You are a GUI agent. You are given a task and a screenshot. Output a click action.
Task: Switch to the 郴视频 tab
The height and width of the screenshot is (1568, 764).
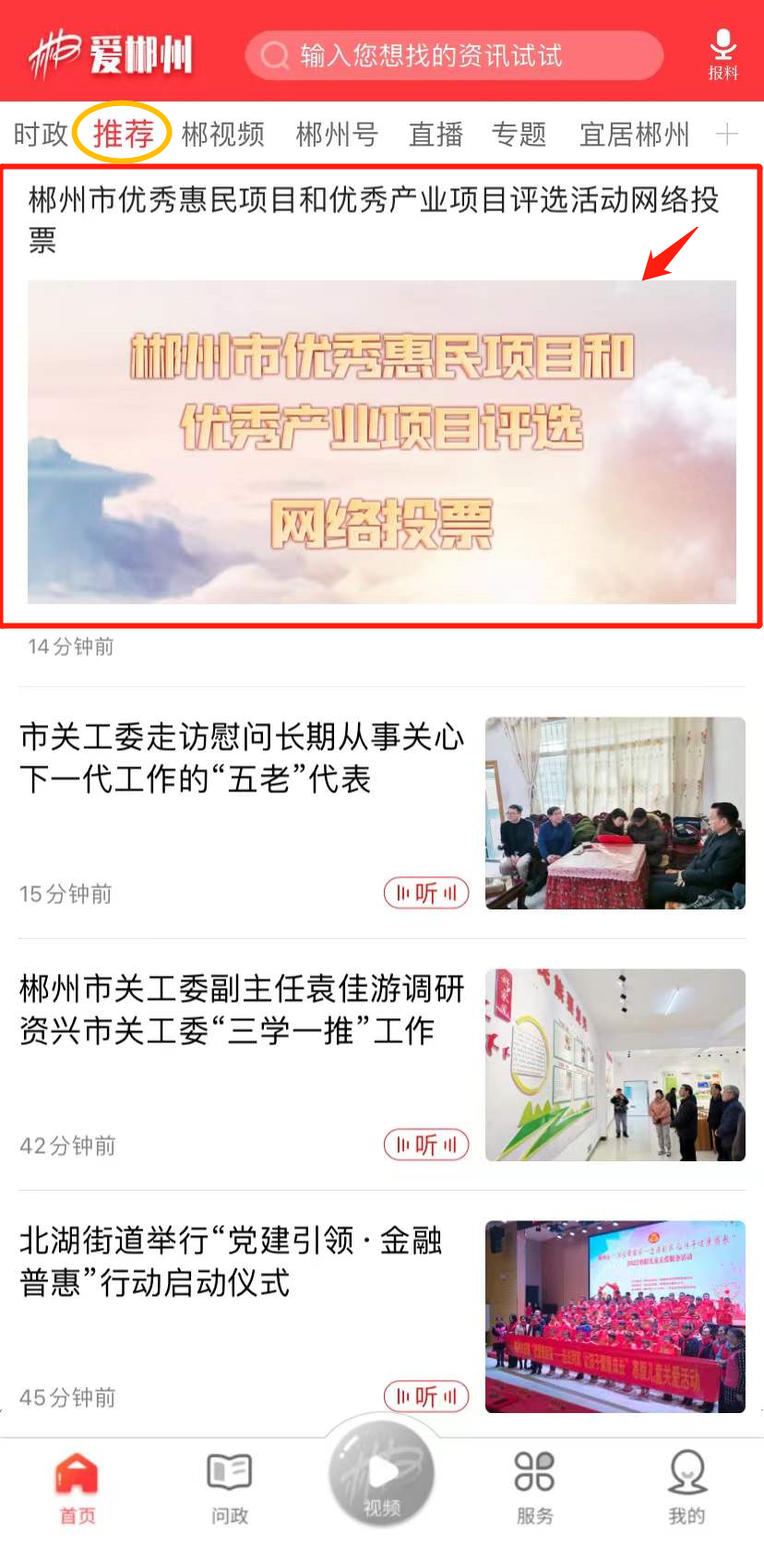(x=223, y=135)
